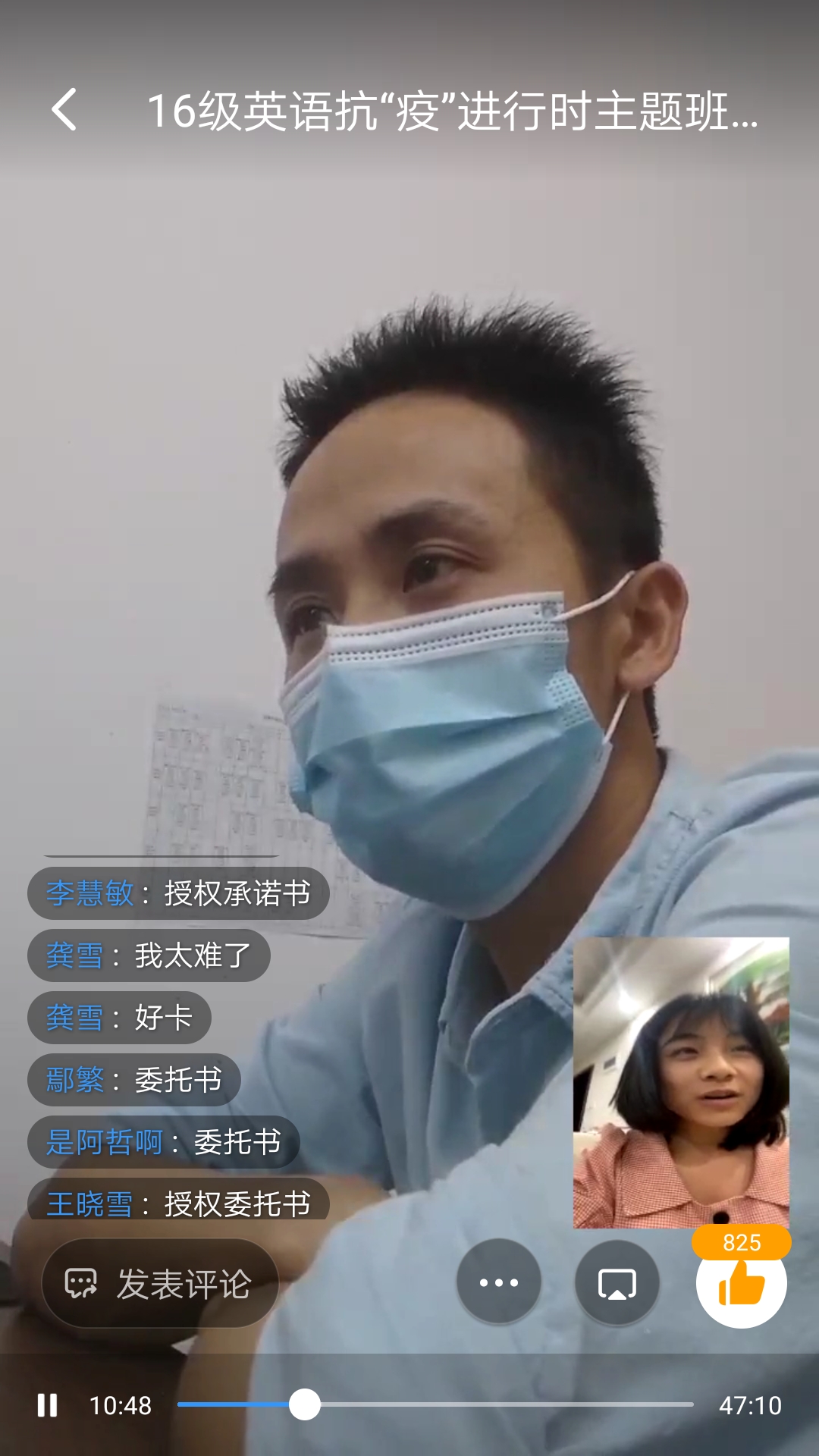Image resolution: width=819 pixels, height=1456 pixels.
Task: Pause the video playback
Action: coord(48,1405)
